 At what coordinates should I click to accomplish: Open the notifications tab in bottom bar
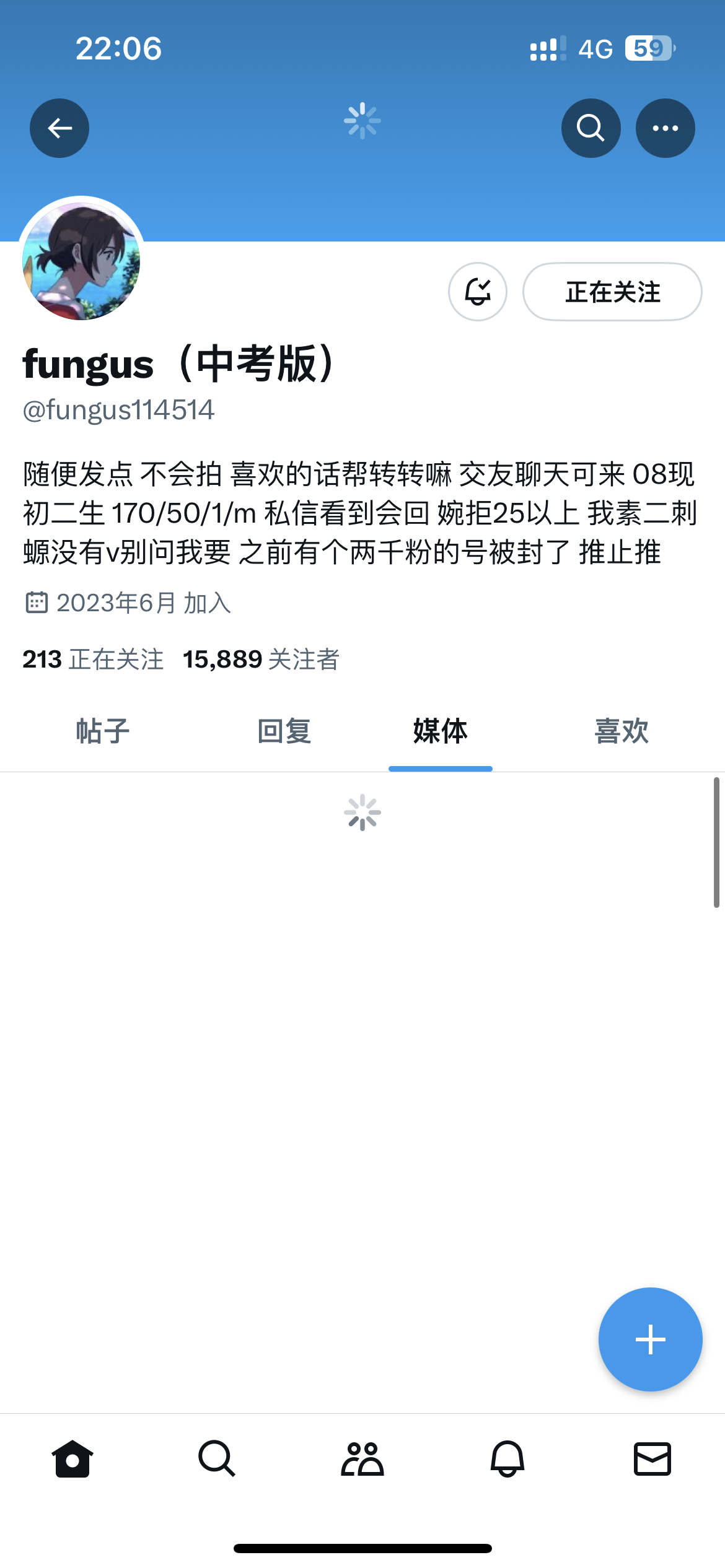point(507,1458)
